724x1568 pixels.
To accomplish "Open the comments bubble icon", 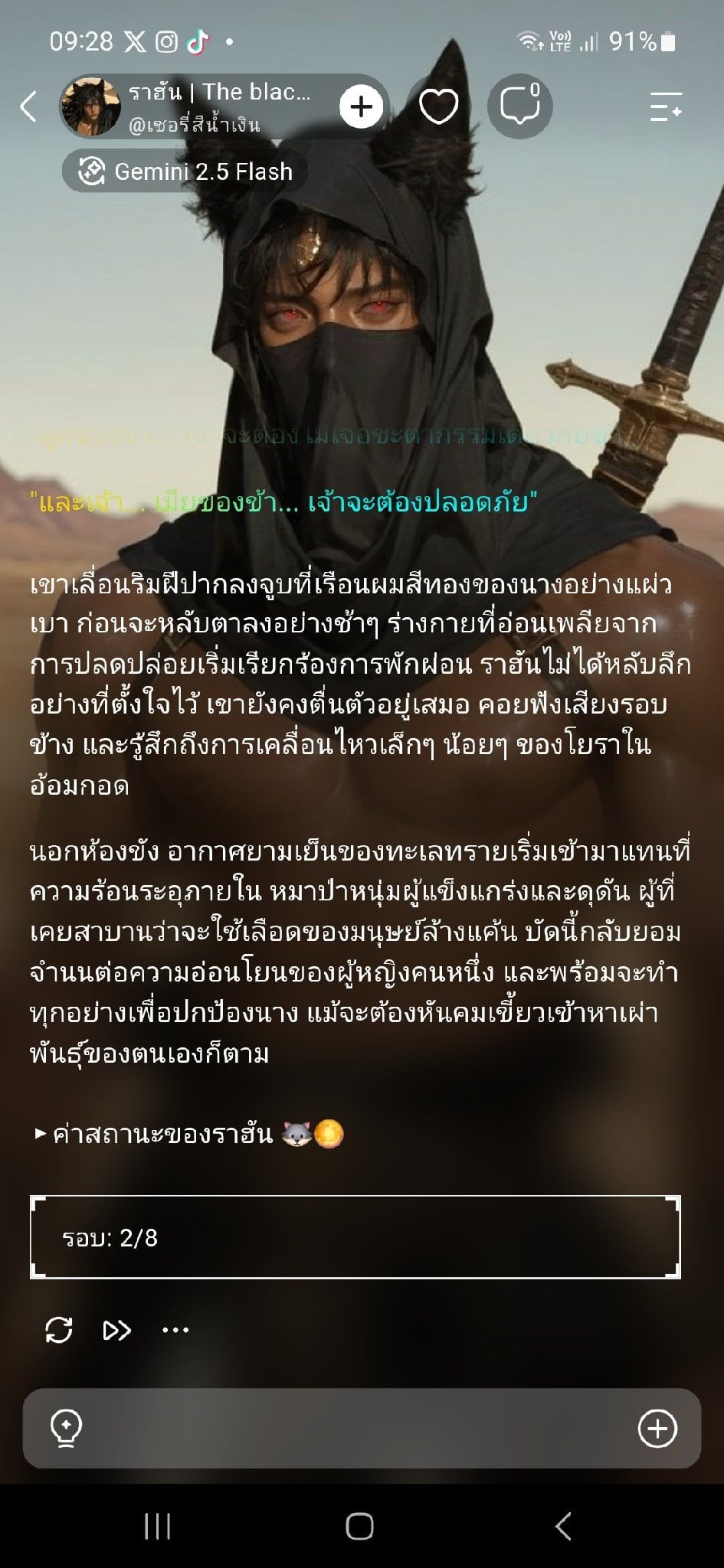I will [520, 106].
